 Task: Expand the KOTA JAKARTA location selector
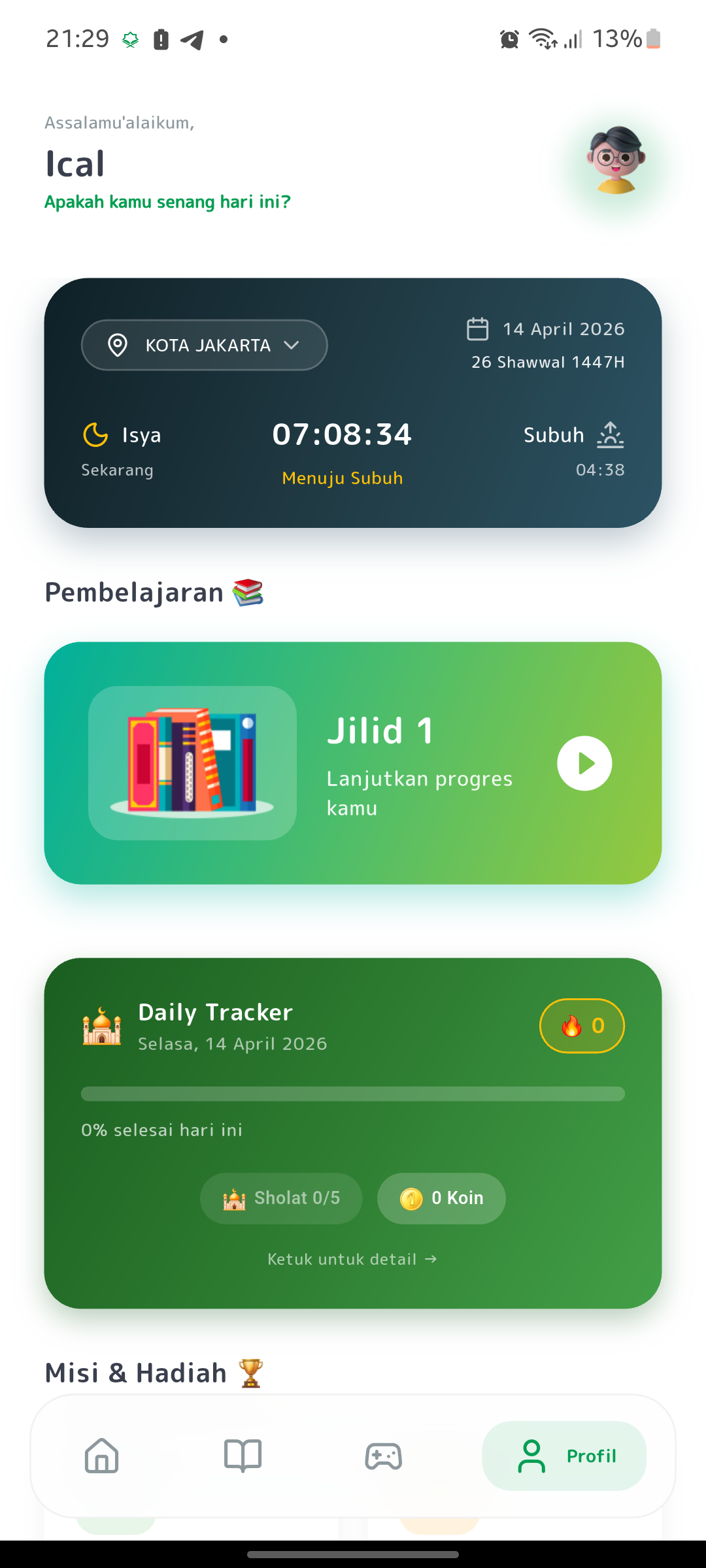(204, 345)
